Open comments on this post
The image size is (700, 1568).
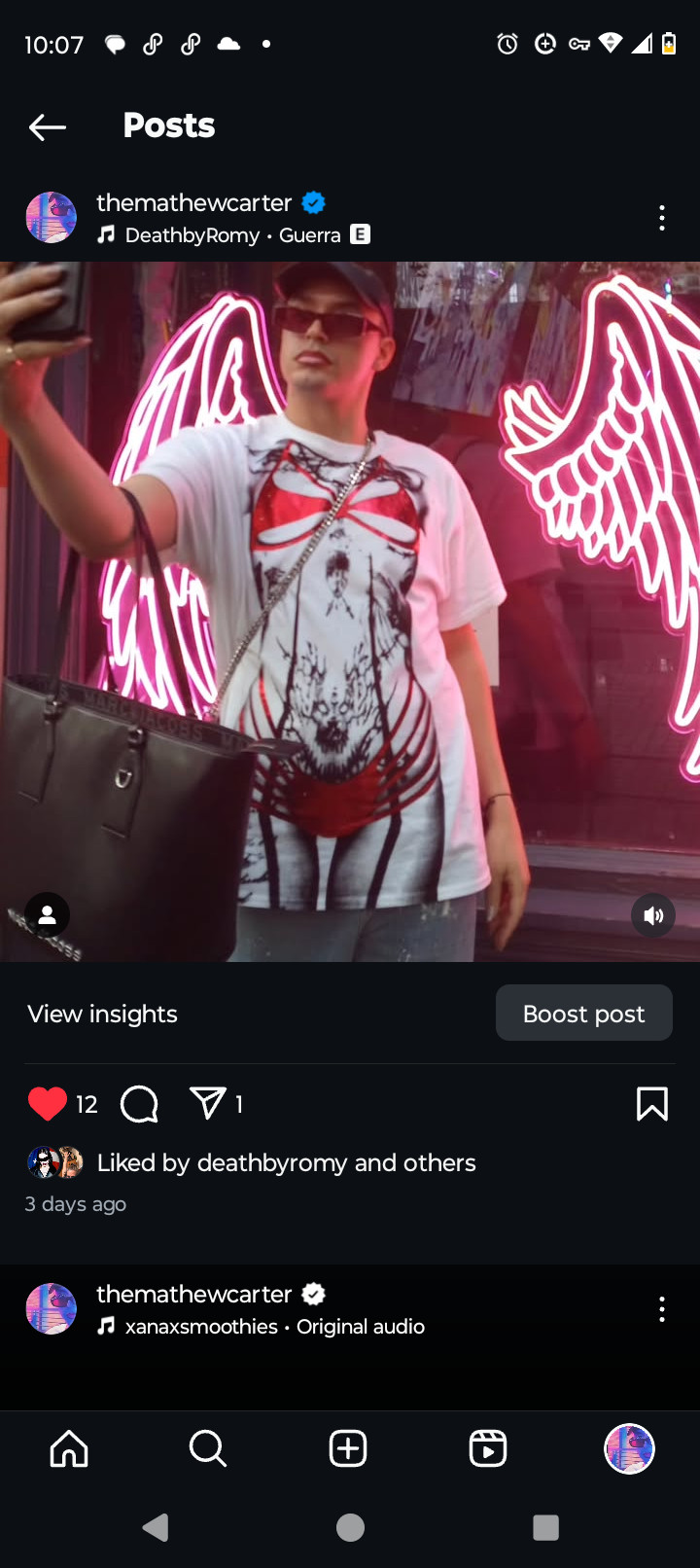[x=139, y=1104]
